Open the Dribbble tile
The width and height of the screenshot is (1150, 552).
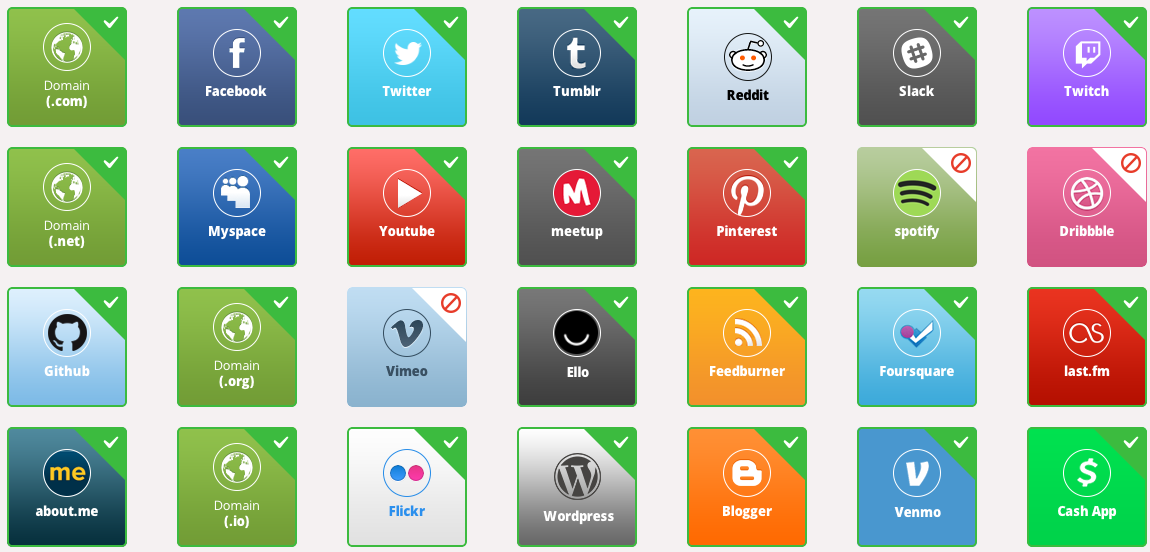[1087, 208]
